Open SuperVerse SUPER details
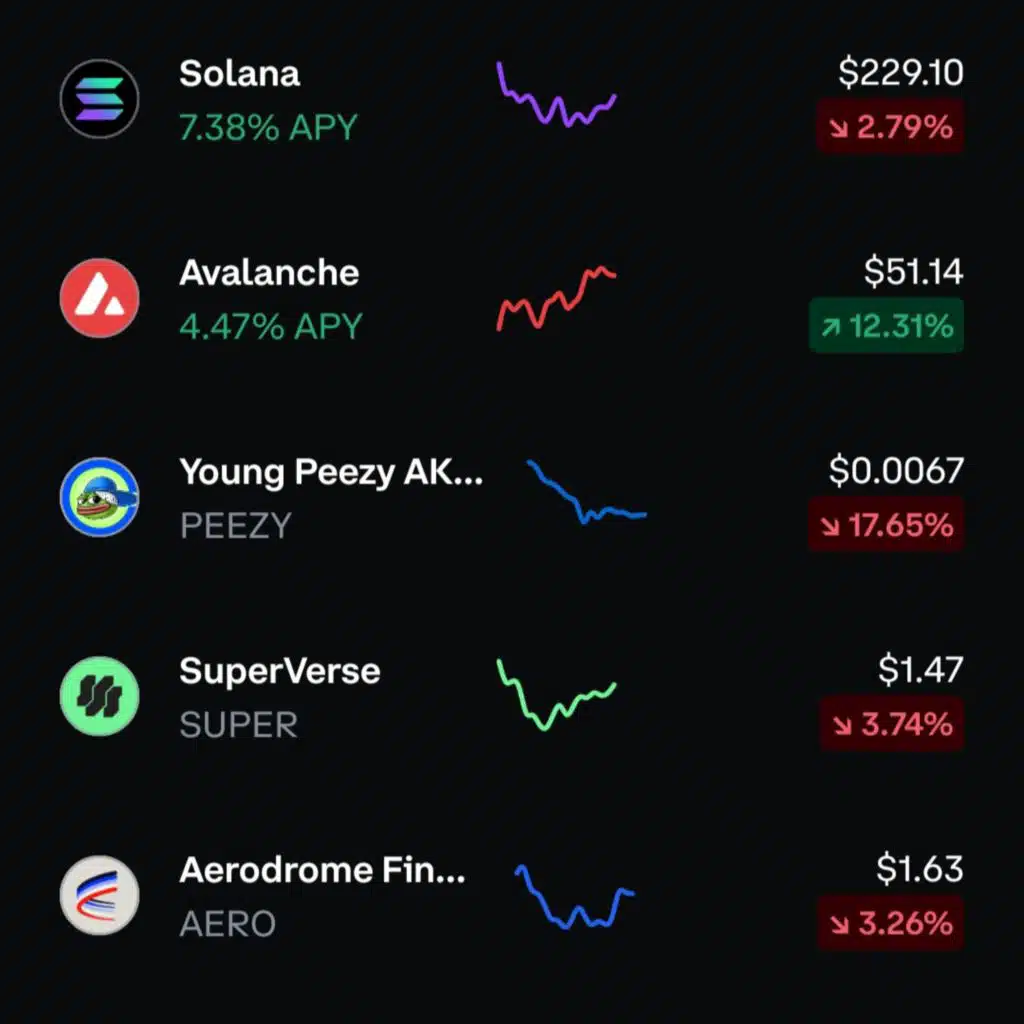Viewport: 1024px width, 1024px height. coord(279,697)
